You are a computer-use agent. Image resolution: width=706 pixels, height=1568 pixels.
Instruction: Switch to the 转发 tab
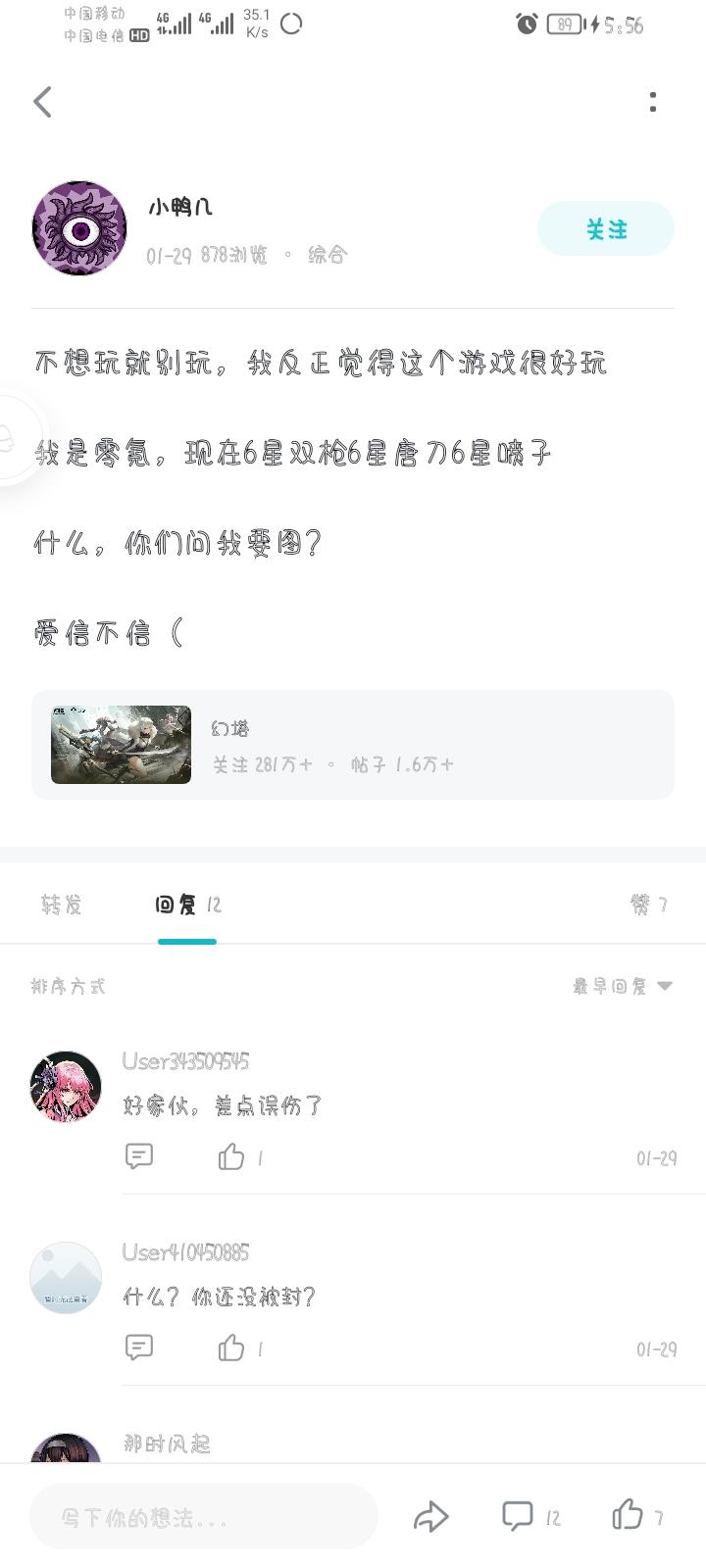click(62, 905)
